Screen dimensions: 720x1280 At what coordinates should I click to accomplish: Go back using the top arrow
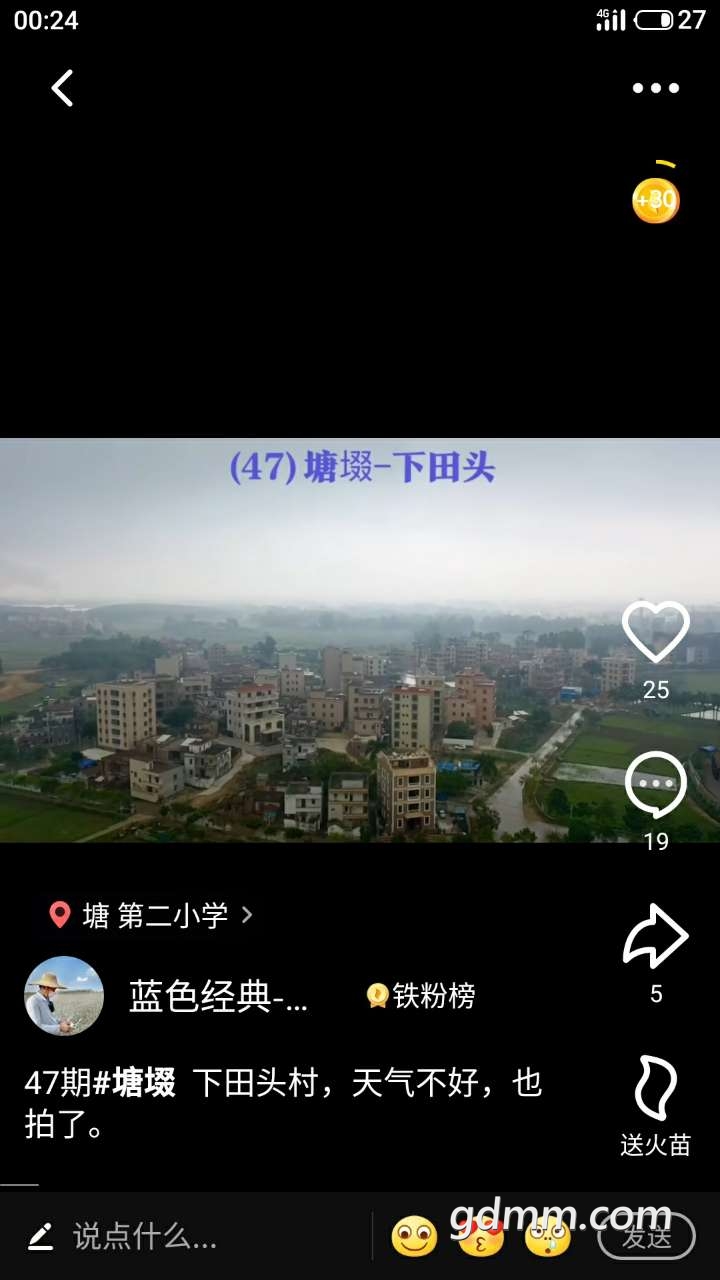(x=62, y=88)
